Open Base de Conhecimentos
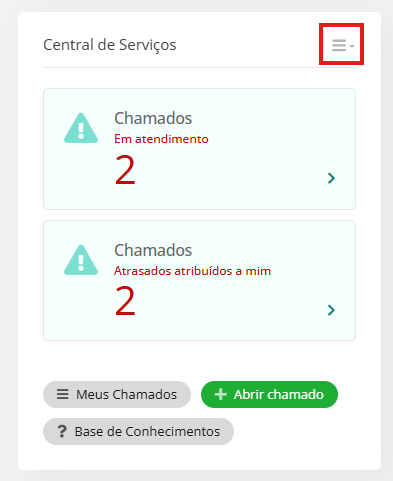The height and width of the screenshot is (481, 393). [138, 431]
